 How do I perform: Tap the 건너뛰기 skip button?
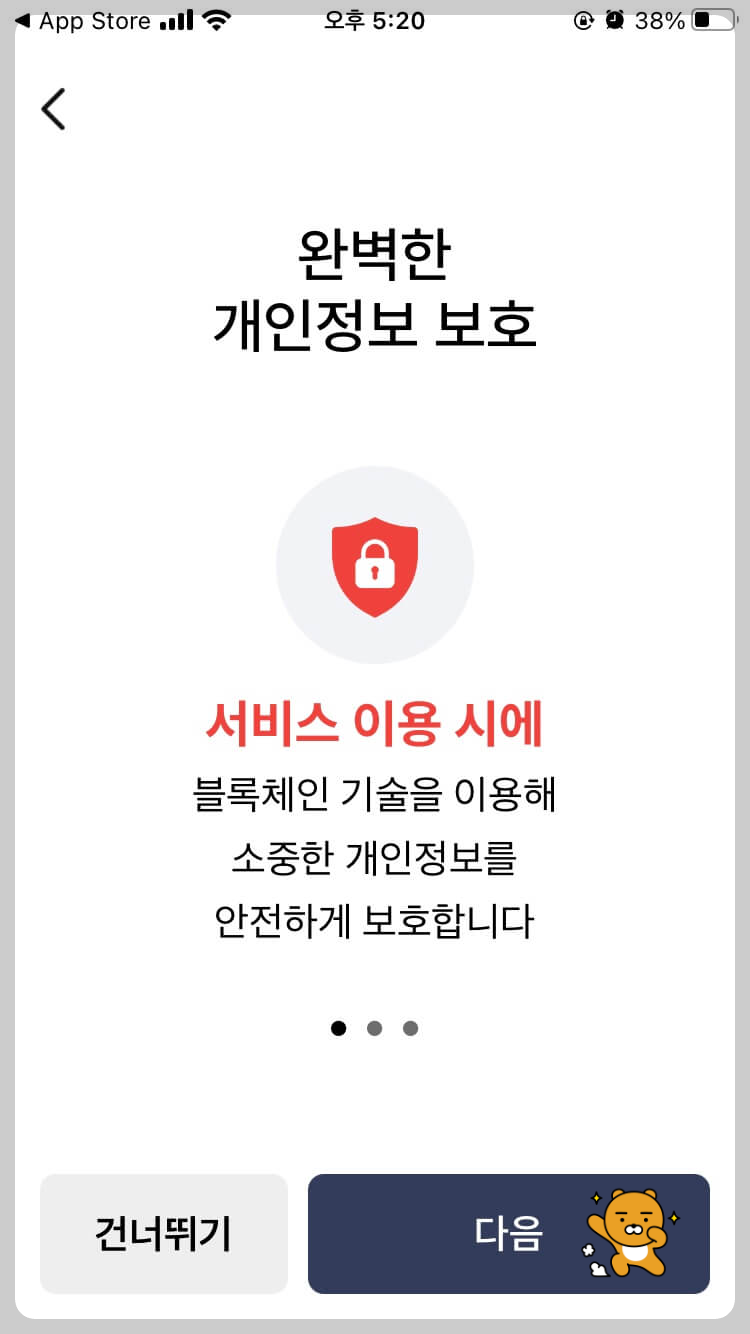click(163, 1233)
